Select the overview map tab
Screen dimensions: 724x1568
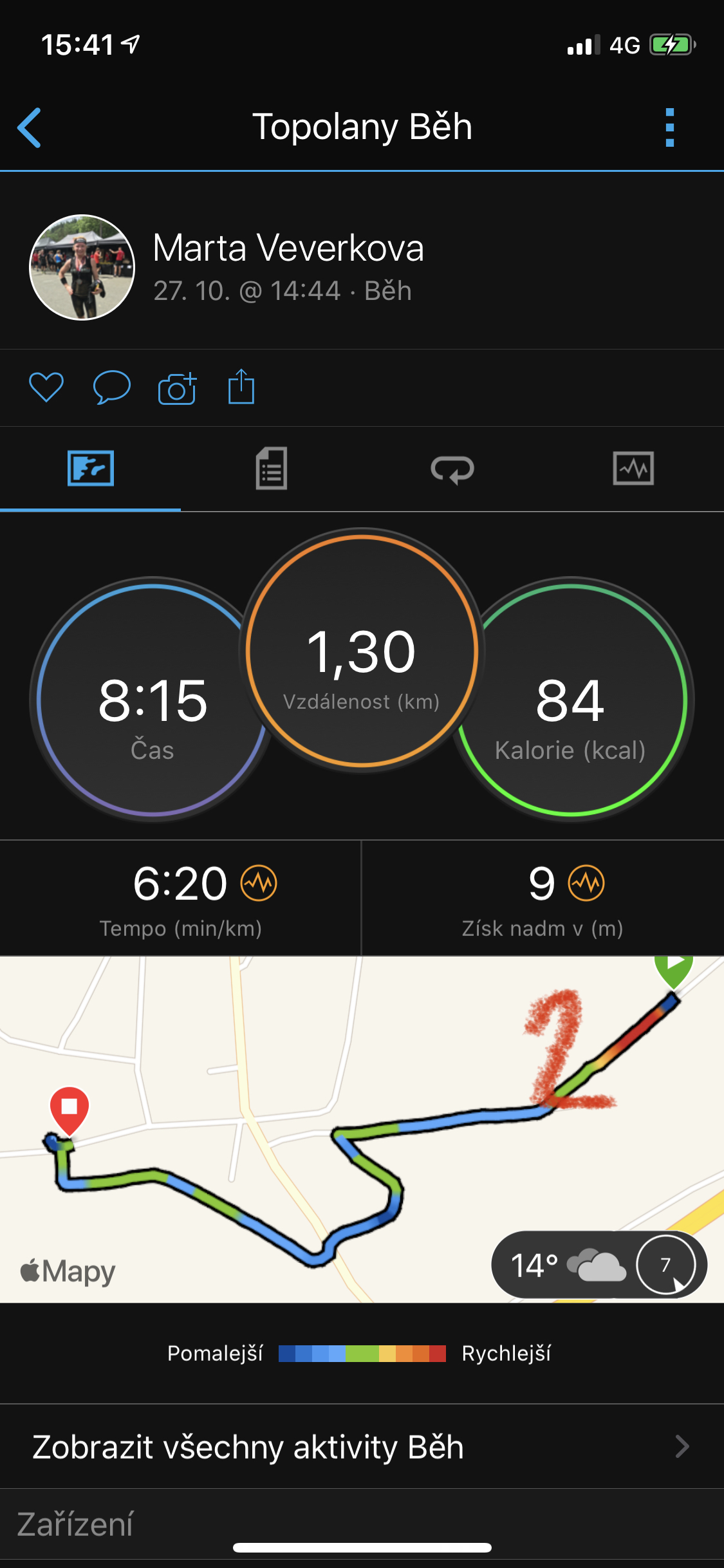click(91, 468)
